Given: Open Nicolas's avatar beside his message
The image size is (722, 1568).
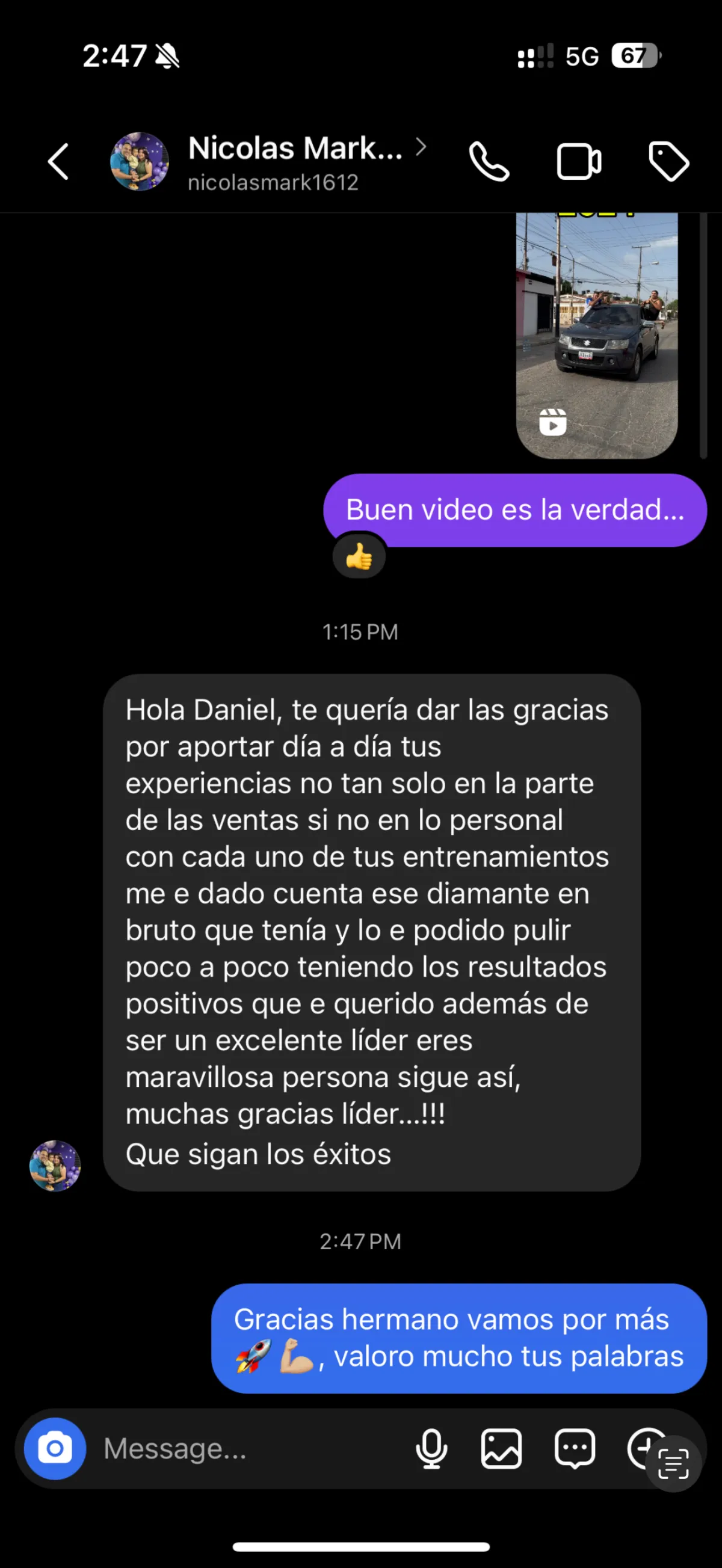Looking at the screenshot, I should 55,1166.
